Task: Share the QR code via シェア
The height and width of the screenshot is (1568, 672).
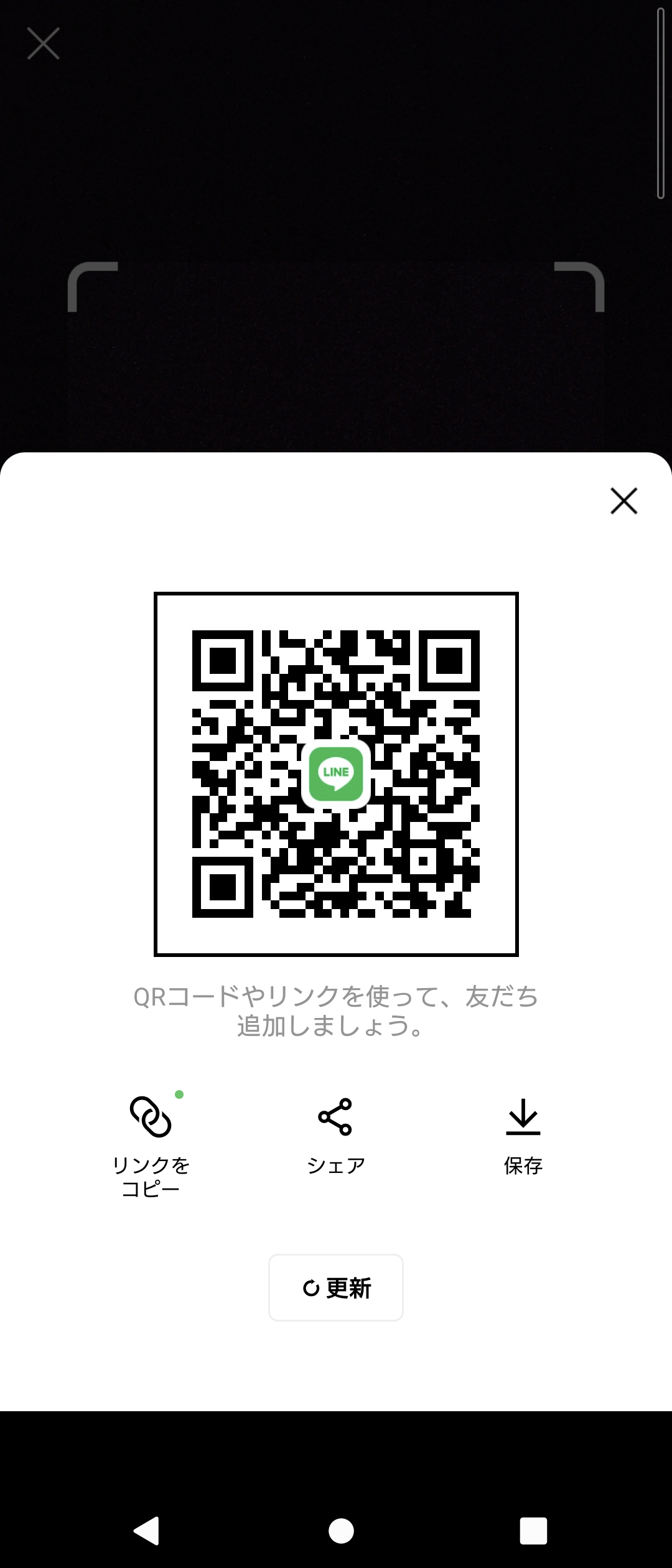Action: pyautogui.click(x=335, y=1136)
